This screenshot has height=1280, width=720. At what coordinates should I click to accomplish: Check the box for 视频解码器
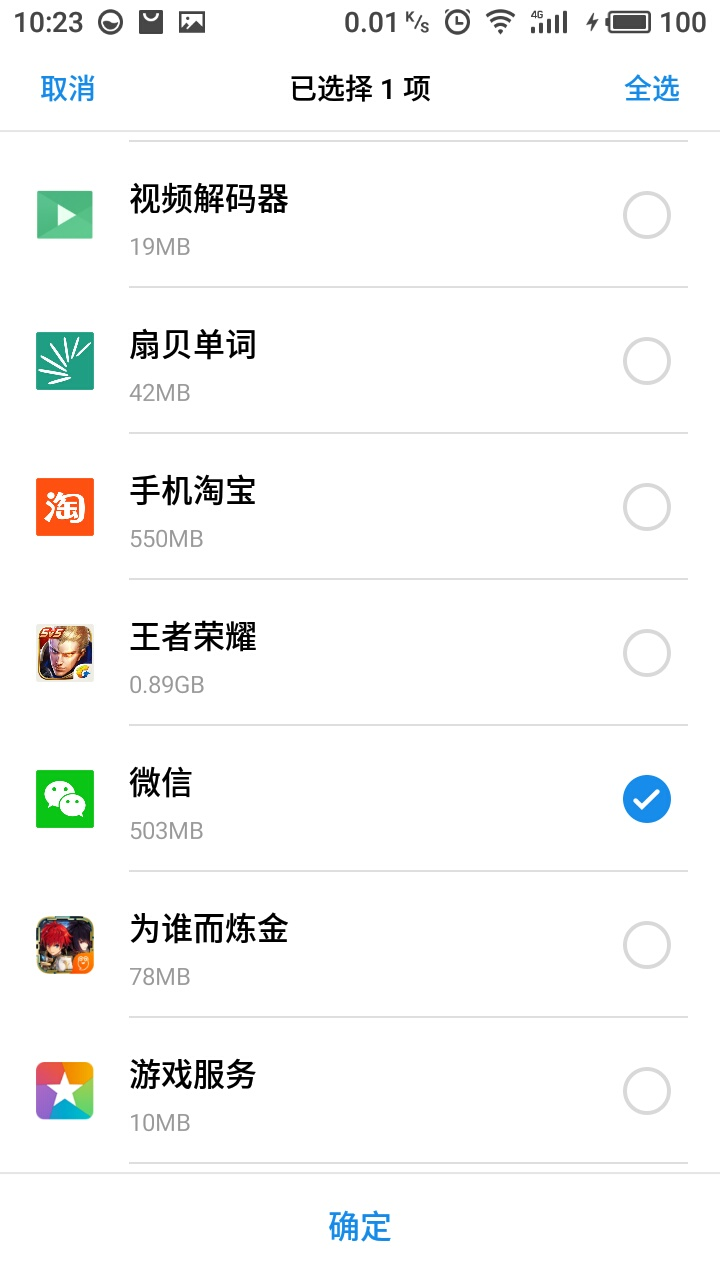pyautogui.click(x=647, y=215)
